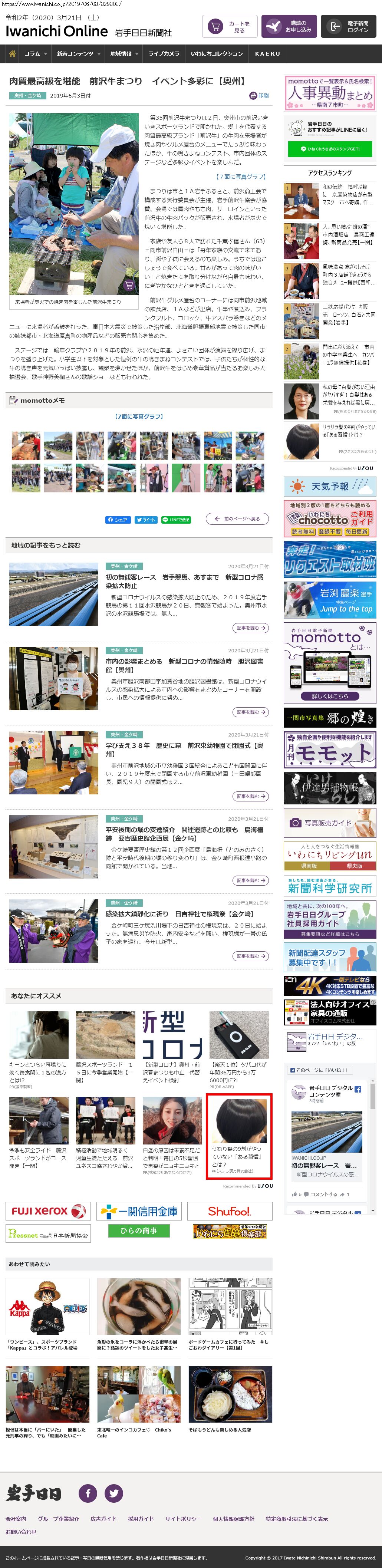The width and height of the screenshot is (382, 1568).
Task: Send the article via LINEで送る
Action: pyautogui.click(x=176, y=519)
